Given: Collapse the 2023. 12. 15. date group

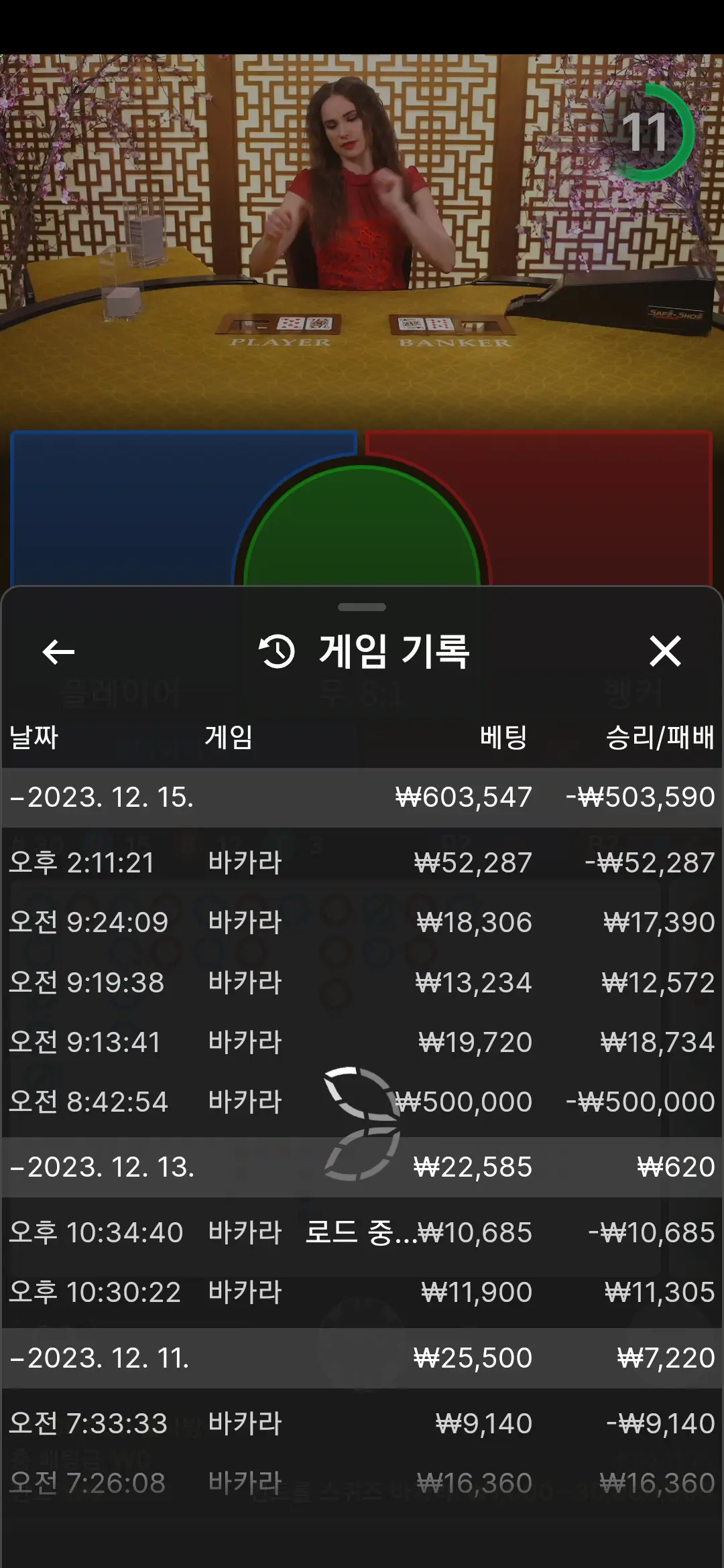Looking at the screenshot, I should click(362, 797).
